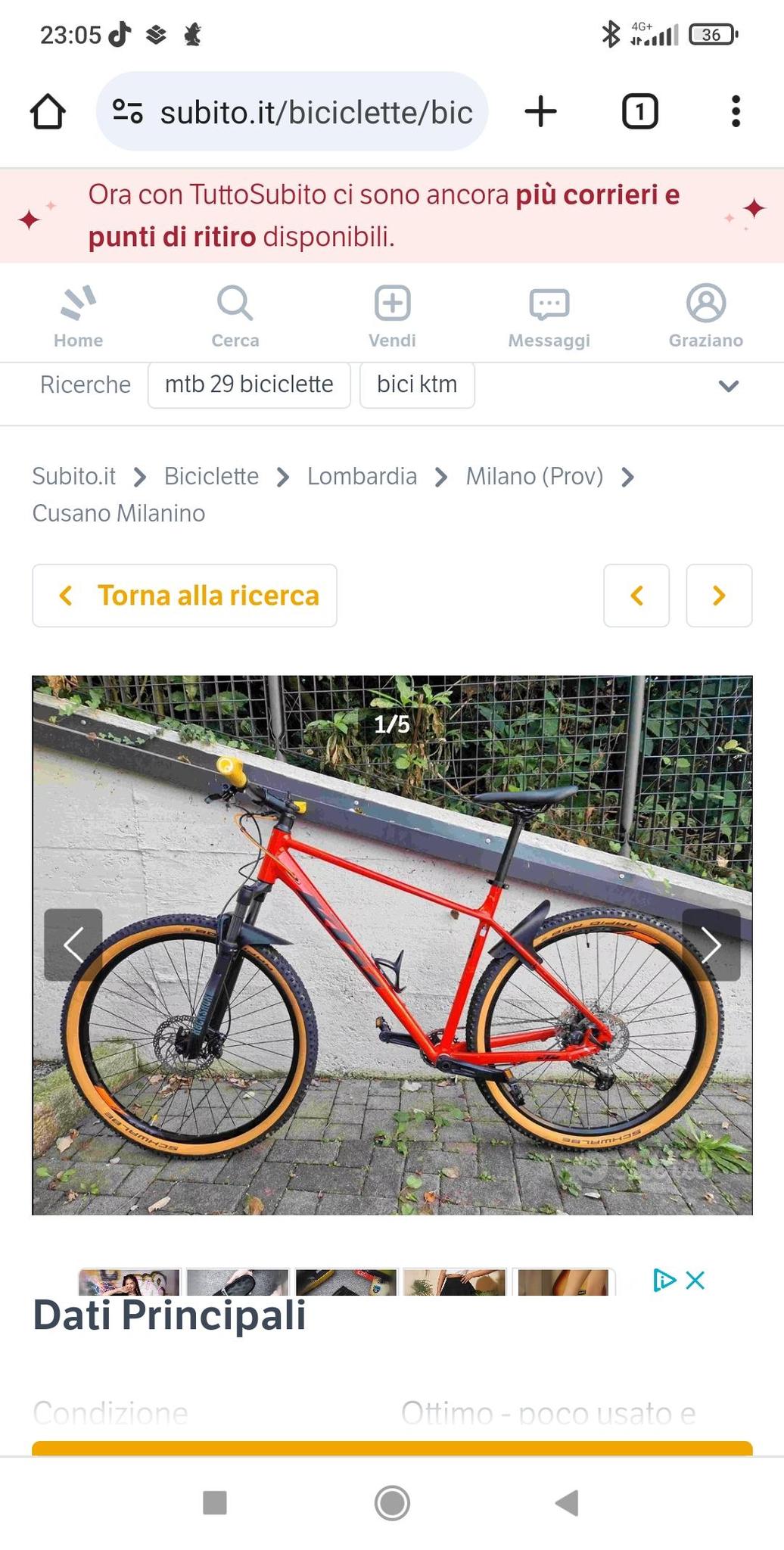Screen dimensions: 784x1550
Task: Switch to the Home tab of Subito
Action: point(78,316)
